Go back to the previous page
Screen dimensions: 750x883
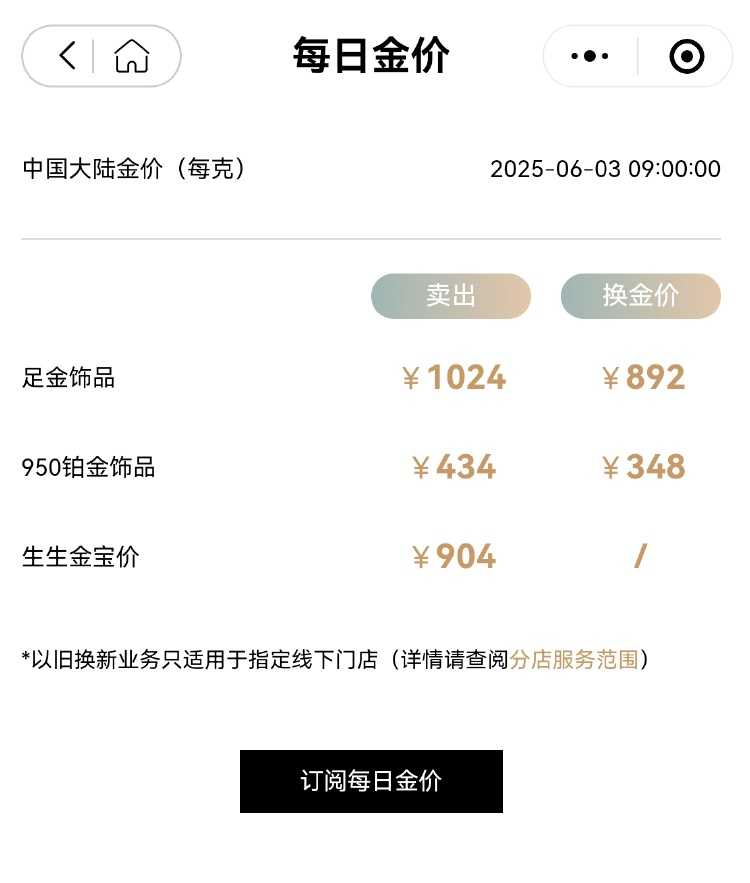[67, 56]
